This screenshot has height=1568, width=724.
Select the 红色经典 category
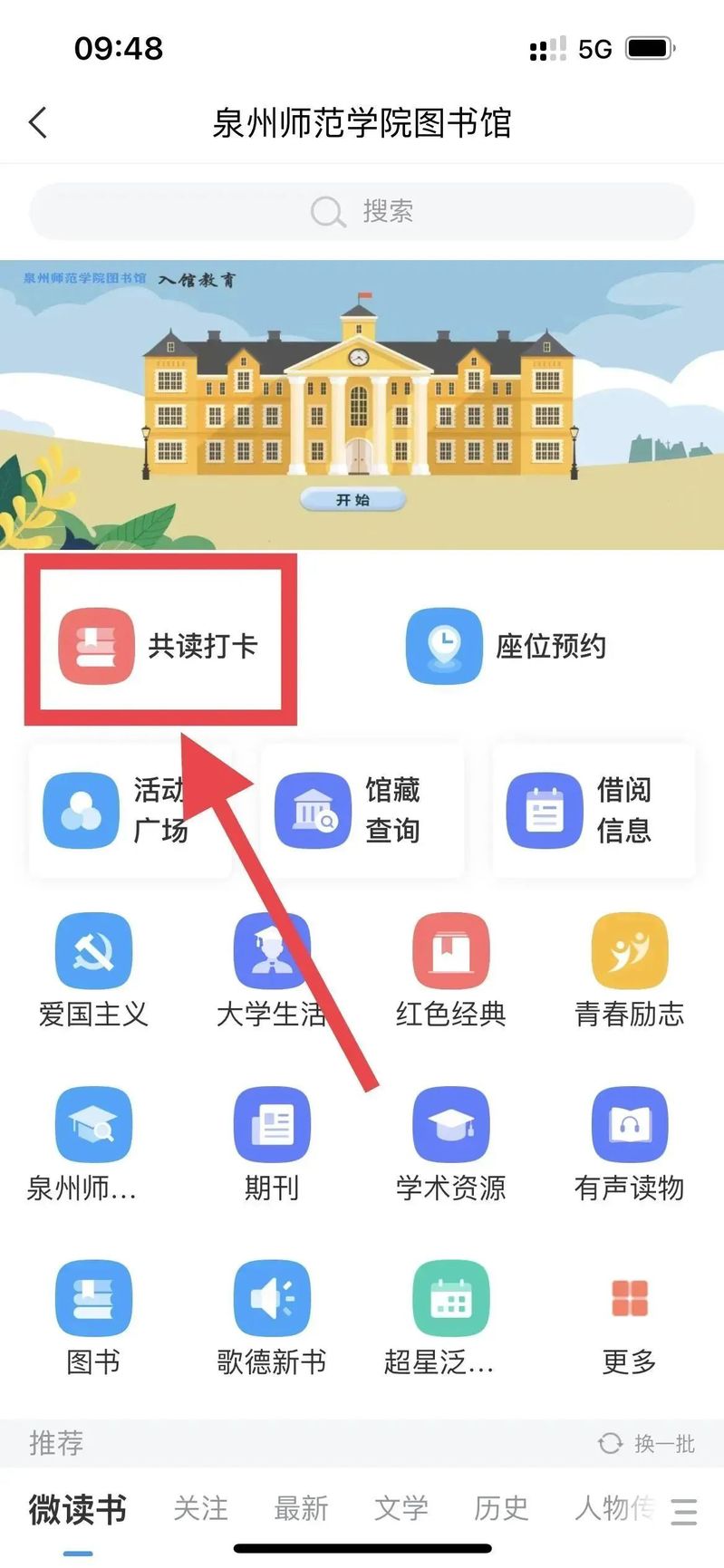point(450,969)
